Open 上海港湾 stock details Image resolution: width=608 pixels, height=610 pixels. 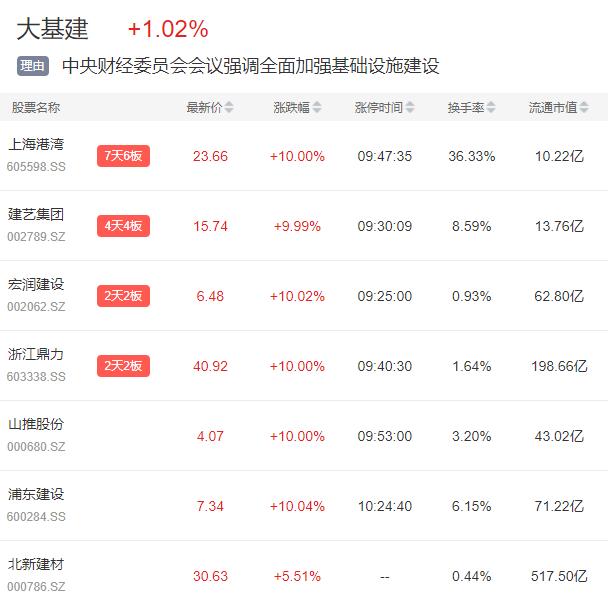(x=36, y=144)
